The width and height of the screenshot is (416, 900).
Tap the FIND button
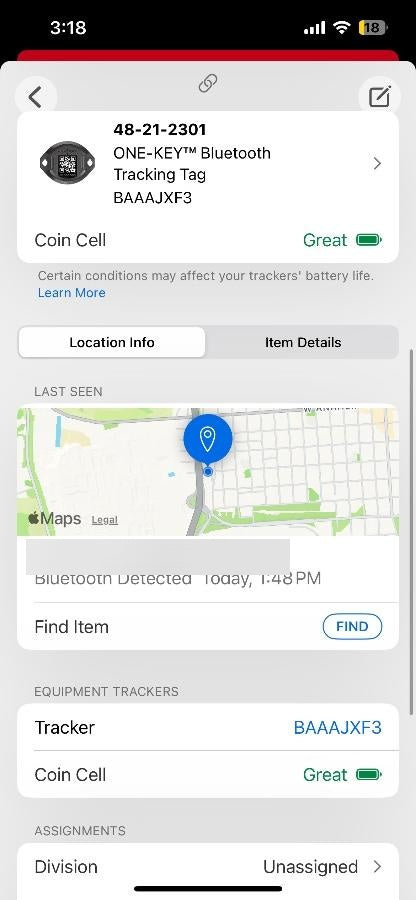pos(352,627)
